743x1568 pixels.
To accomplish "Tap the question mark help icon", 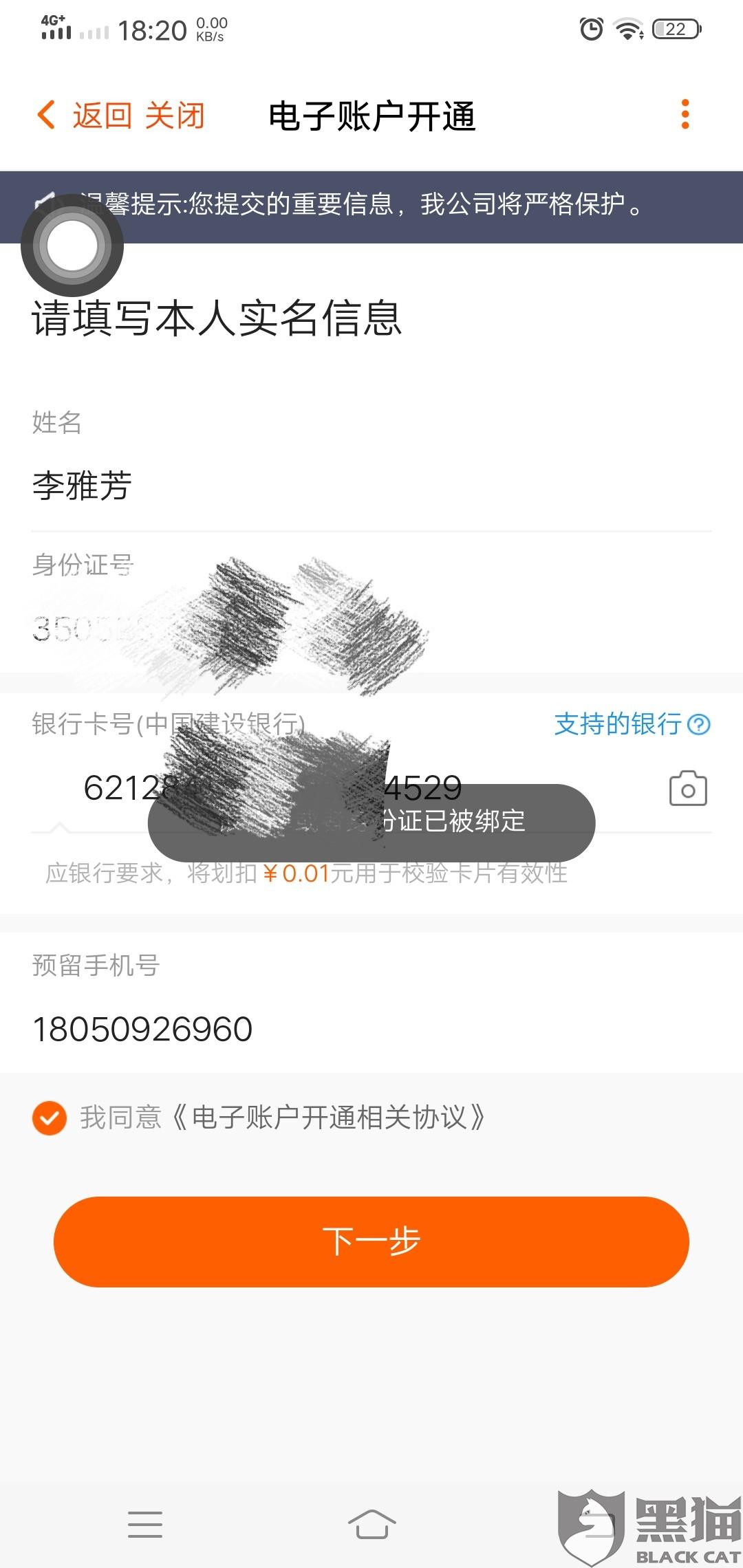I will 698,724.
